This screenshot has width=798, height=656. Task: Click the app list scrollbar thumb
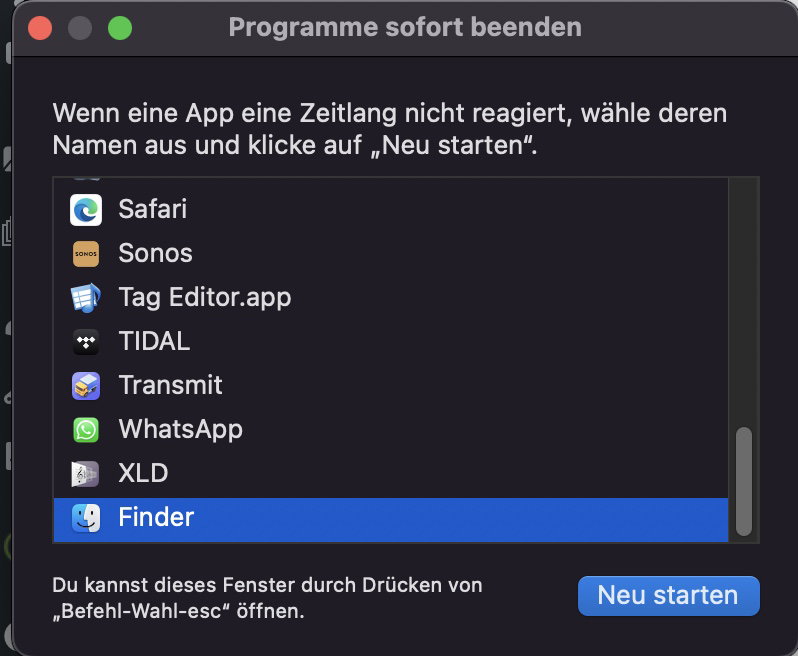tap(743, 481)
